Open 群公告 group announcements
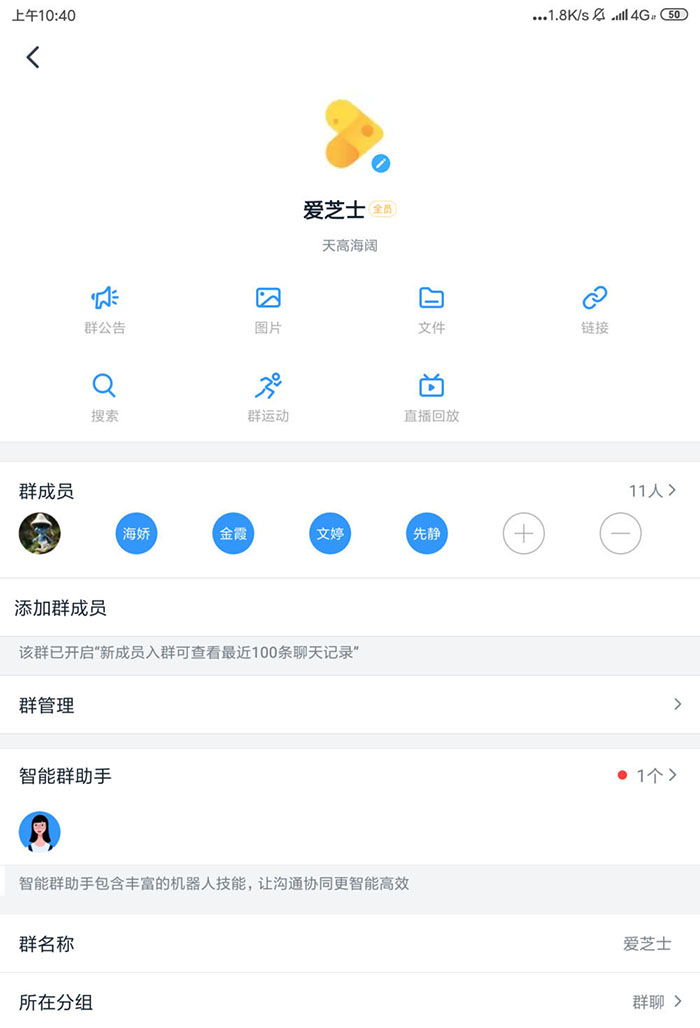Screen dimensions: 700x1028 tap(105, 310)
